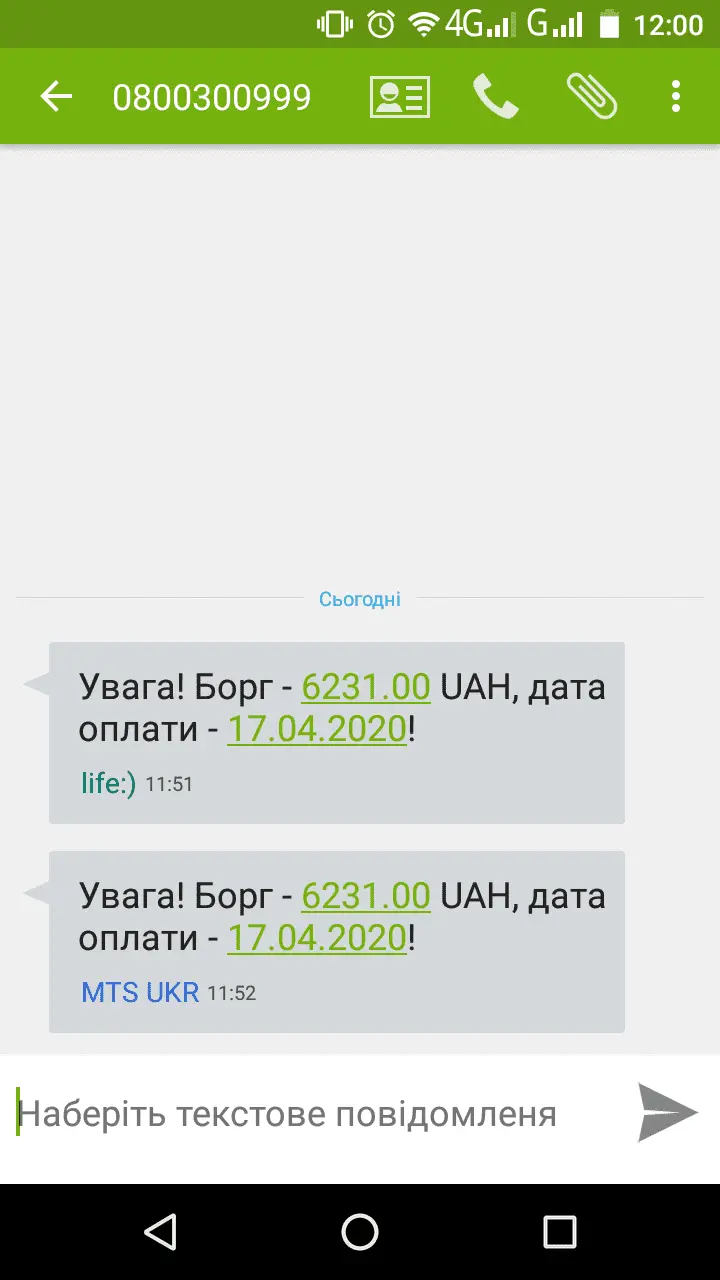Call the number 0800300999

[x=495, y=97]
